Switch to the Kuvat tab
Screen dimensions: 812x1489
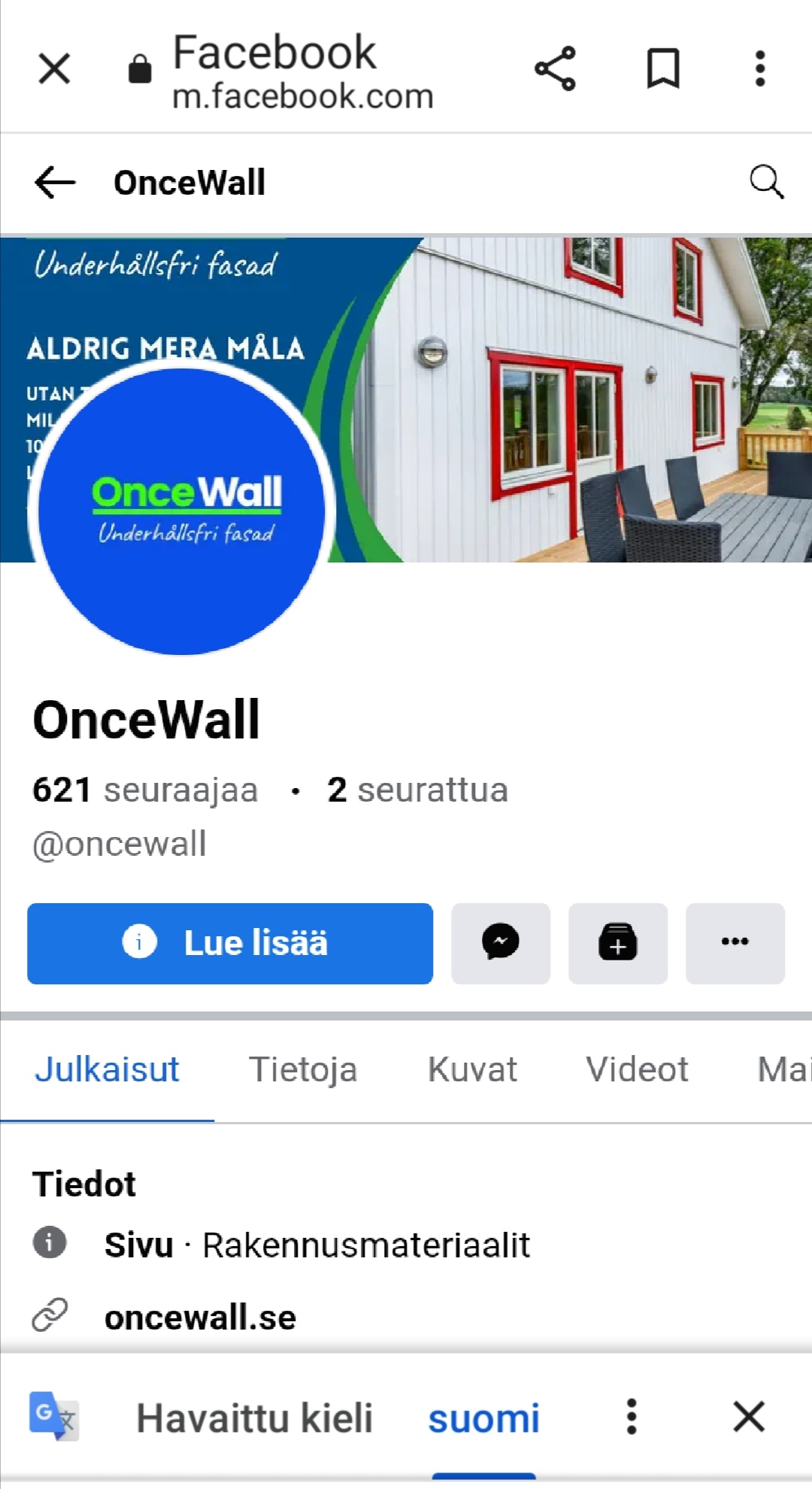coord(472,1069)
